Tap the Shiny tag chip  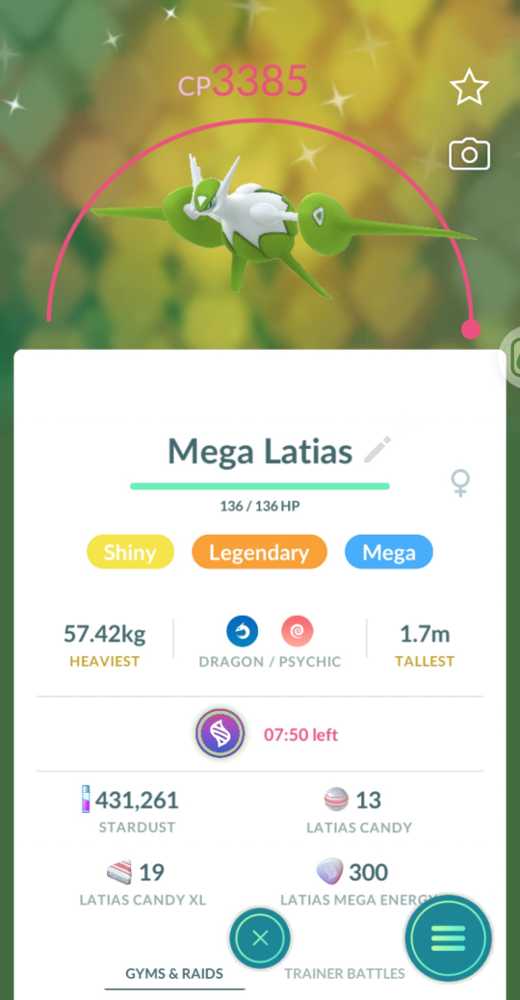click(130, 552)
